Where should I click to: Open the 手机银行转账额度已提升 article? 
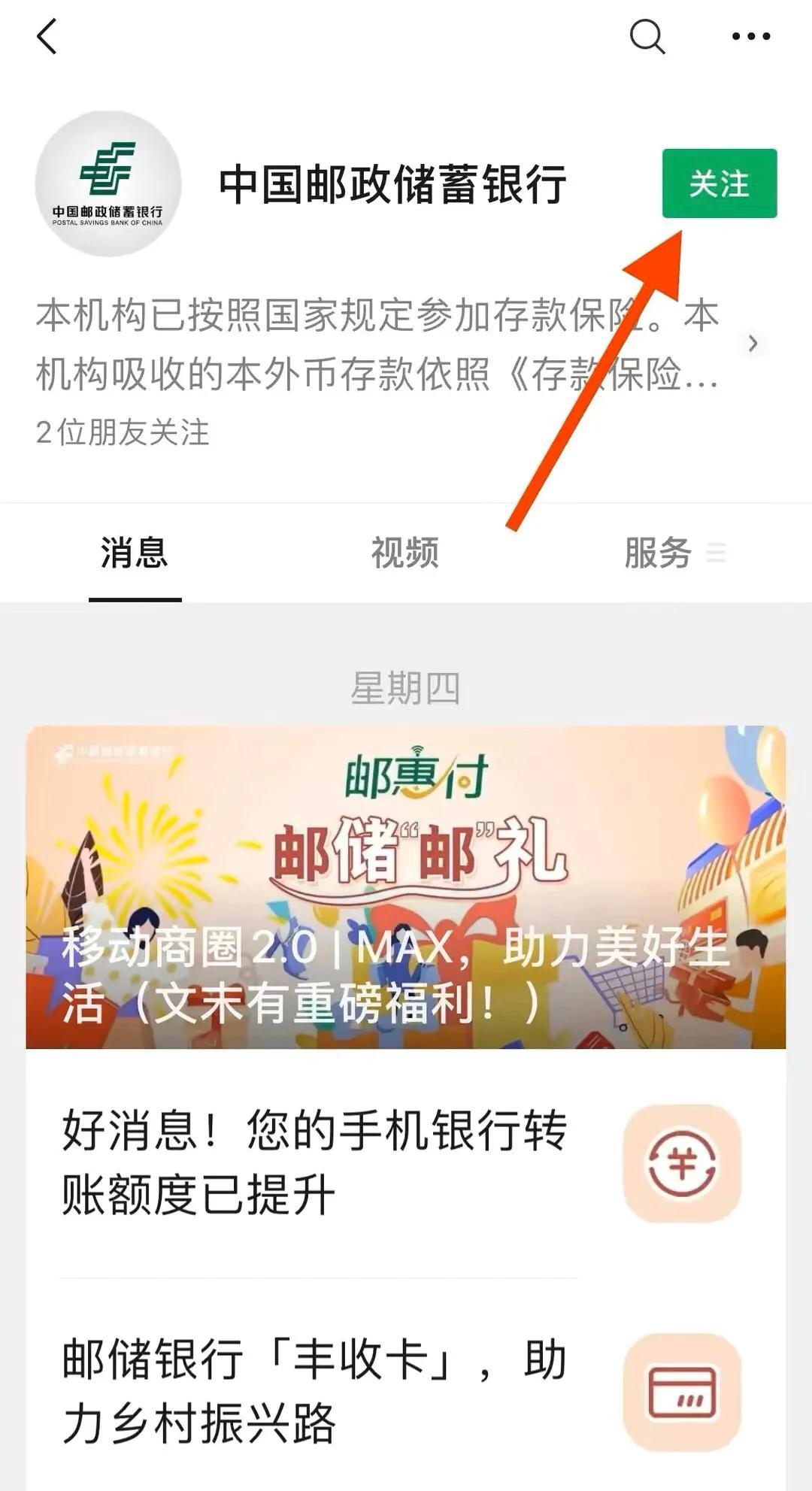(316, 1162)
